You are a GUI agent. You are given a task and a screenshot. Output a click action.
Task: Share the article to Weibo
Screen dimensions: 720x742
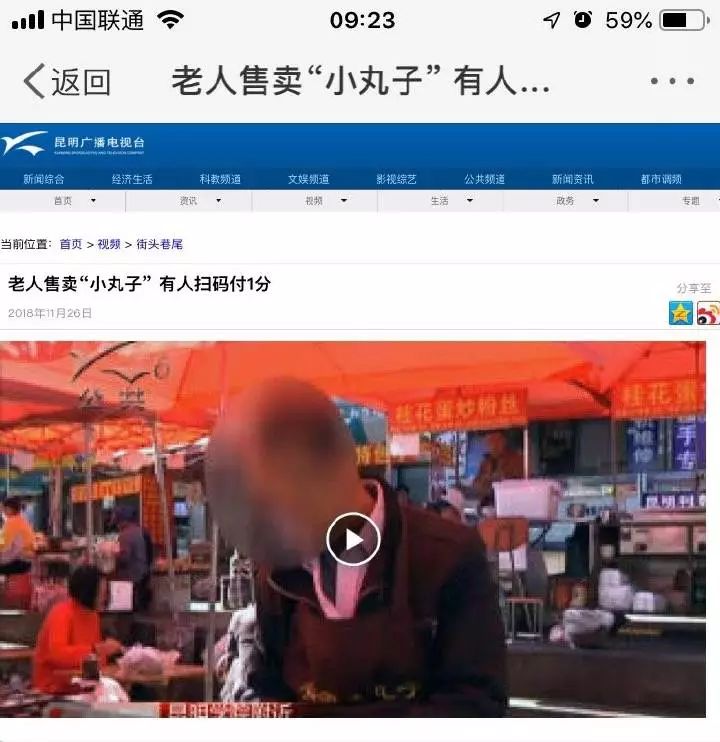coord(708,313)
